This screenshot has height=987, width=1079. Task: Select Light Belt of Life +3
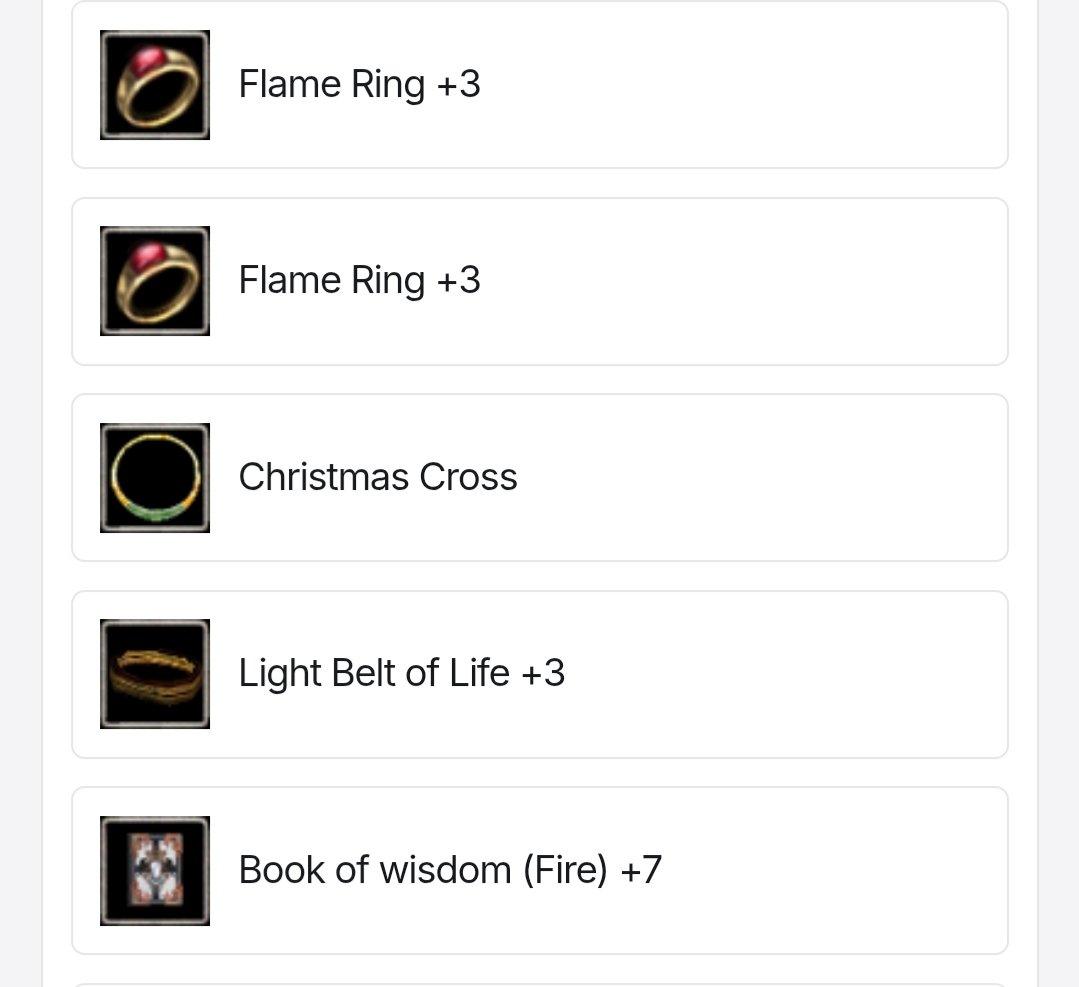pyautogui.click(x=401, y=673)
